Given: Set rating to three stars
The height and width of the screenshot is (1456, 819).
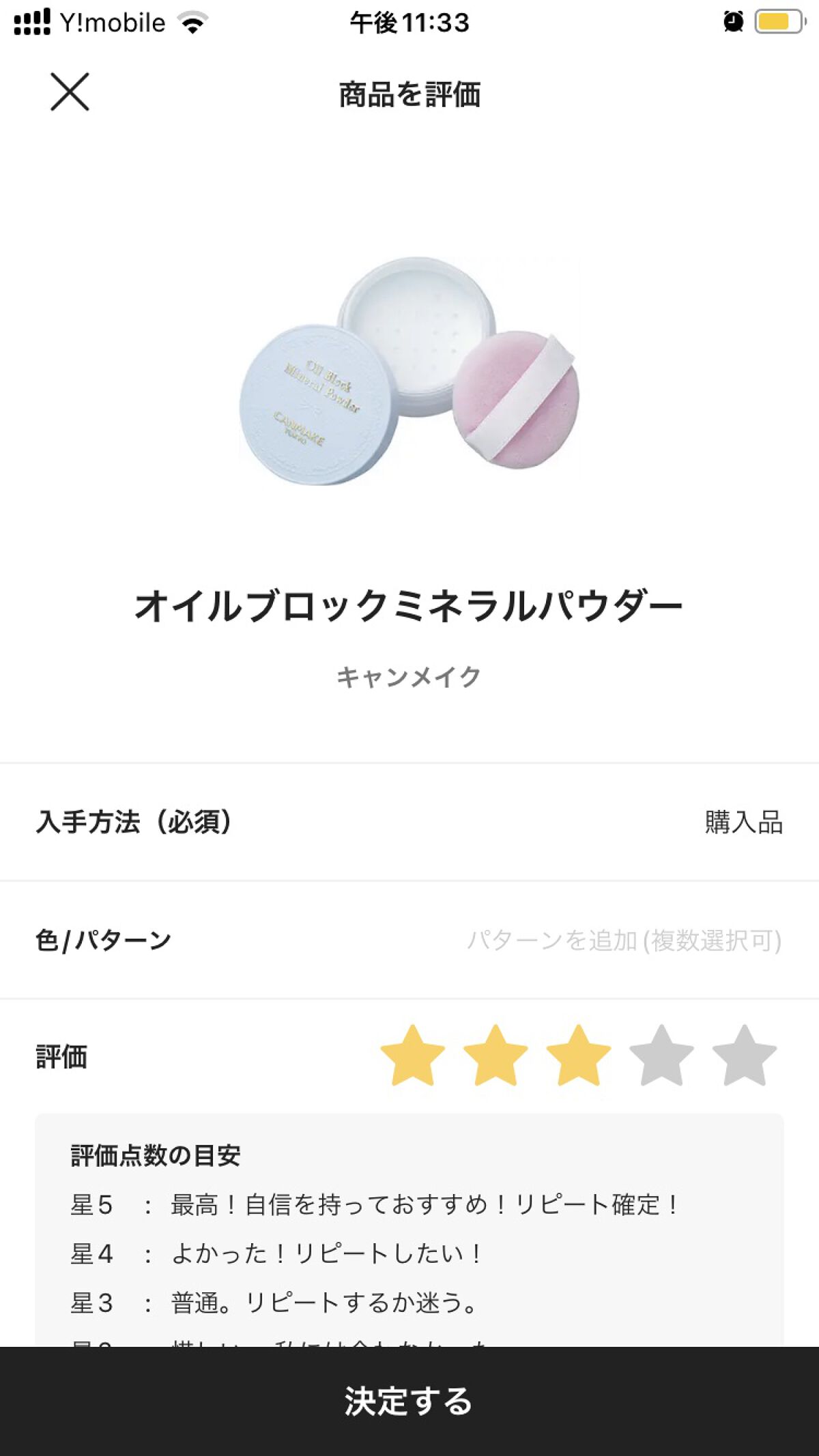Looking at the screenshot, I should pyautogui.click(x=579, y=1055).
